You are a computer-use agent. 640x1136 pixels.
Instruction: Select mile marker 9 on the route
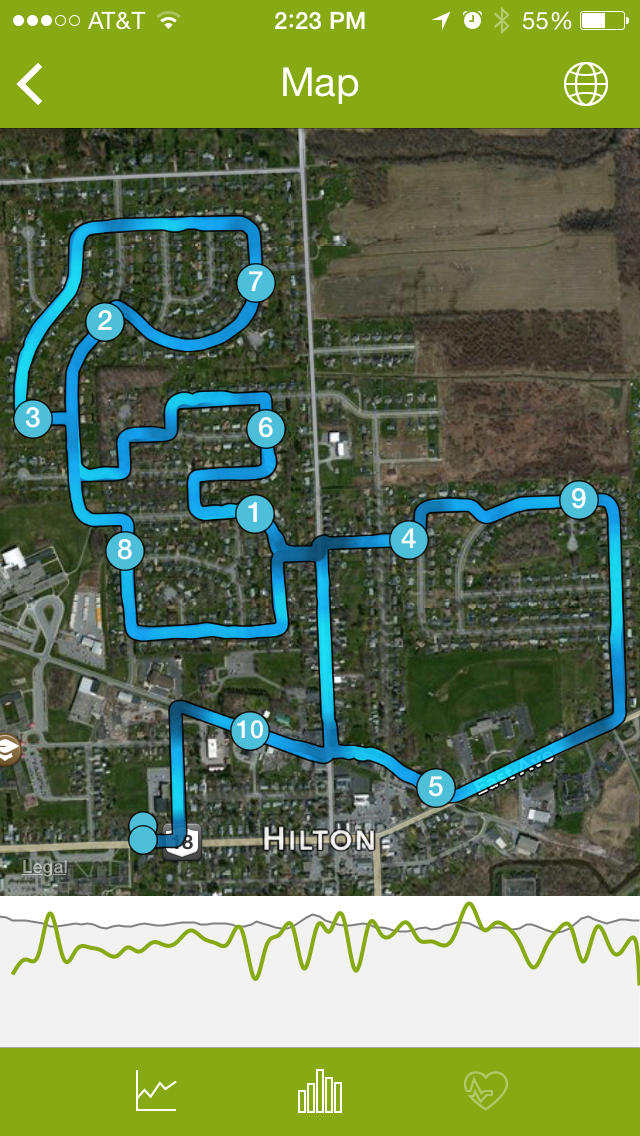point(578,498)
